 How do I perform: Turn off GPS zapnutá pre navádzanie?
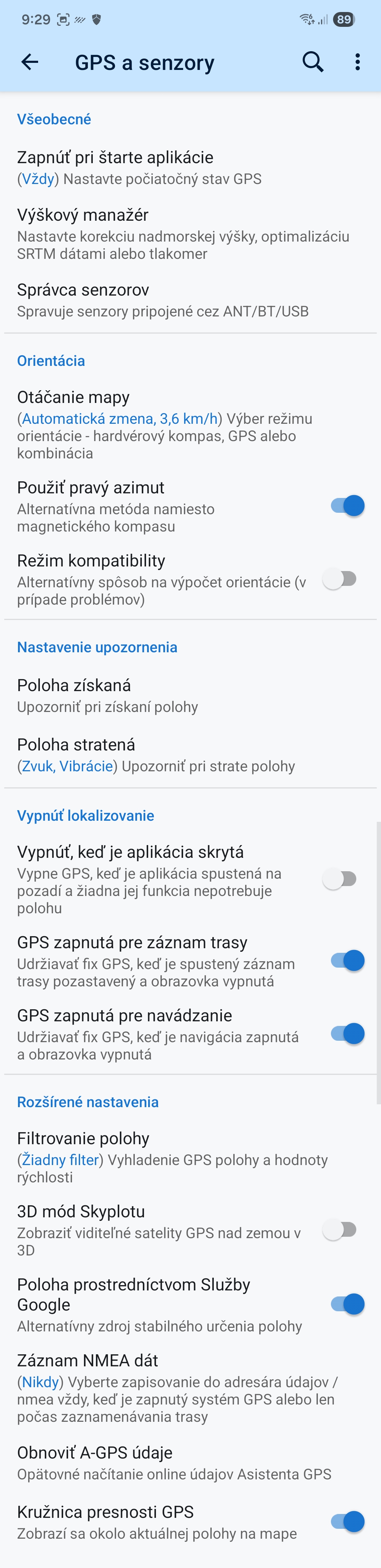[347, 1034]
